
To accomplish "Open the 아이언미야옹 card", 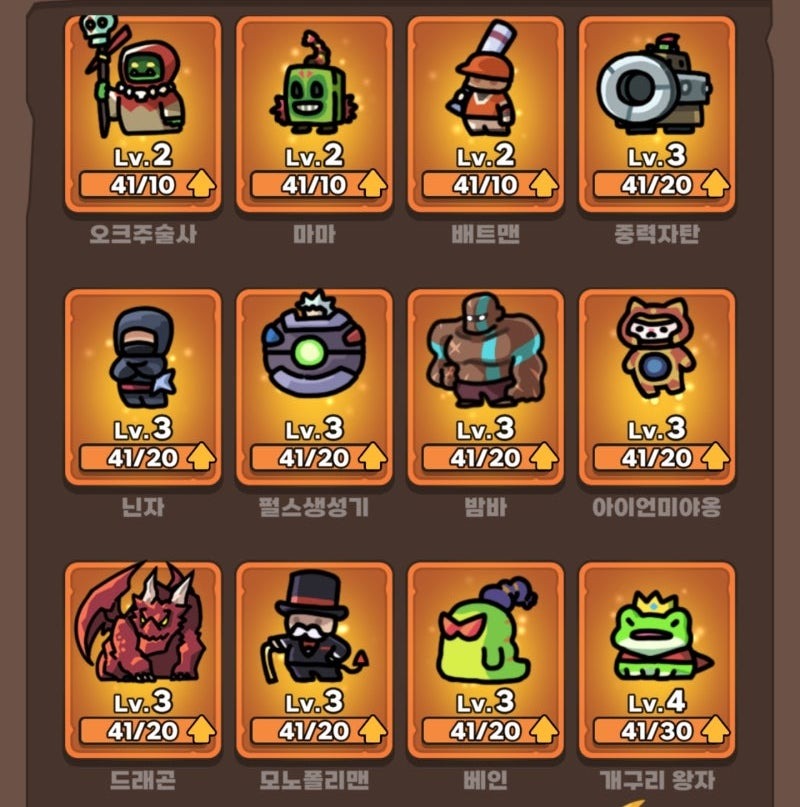I will [657, 385].
